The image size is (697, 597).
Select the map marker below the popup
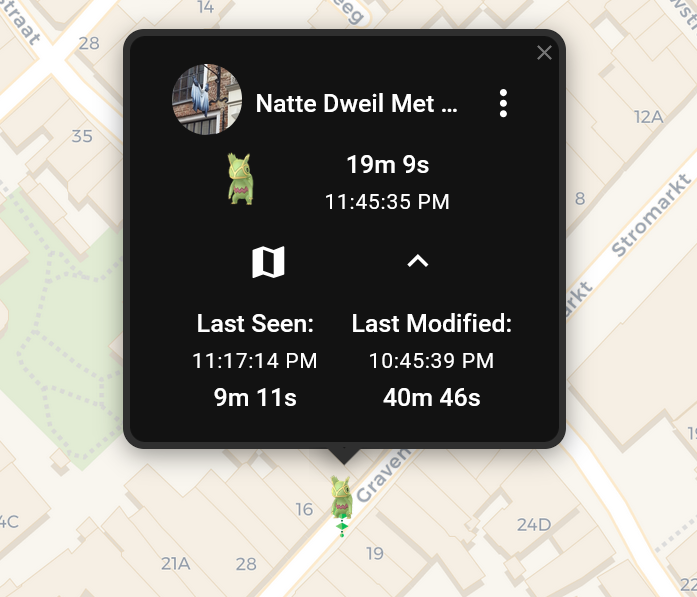342,498
